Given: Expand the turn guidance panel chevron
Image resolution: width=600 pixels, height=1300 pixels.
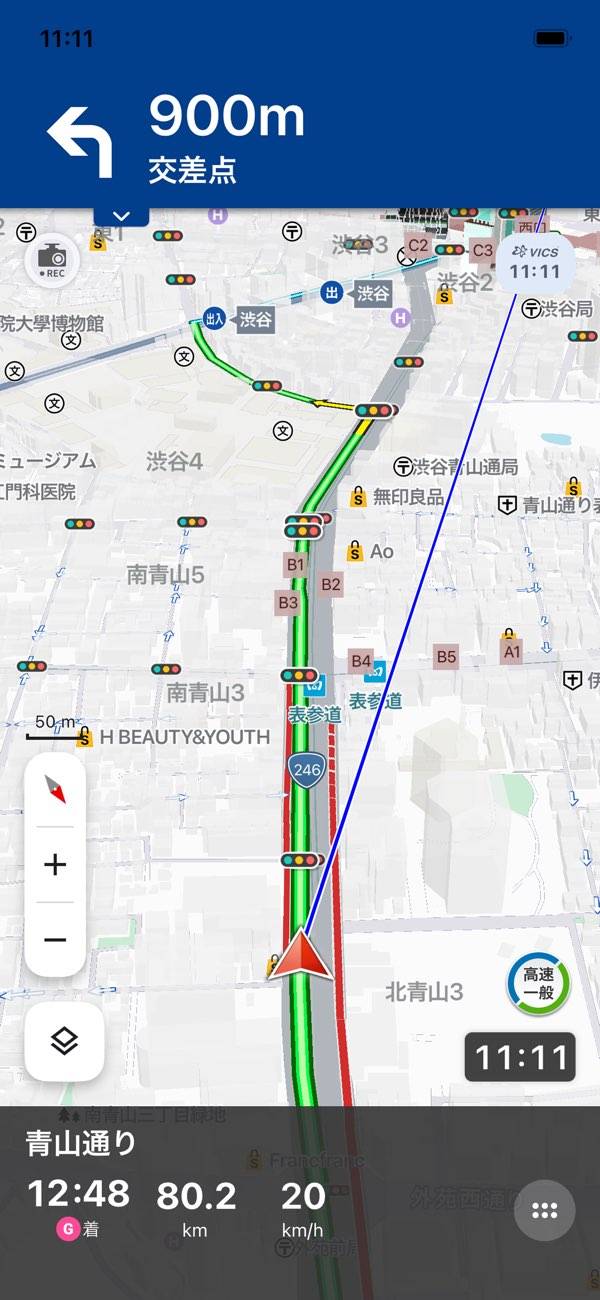Looking at the screenshot, I should click(121, 216).
